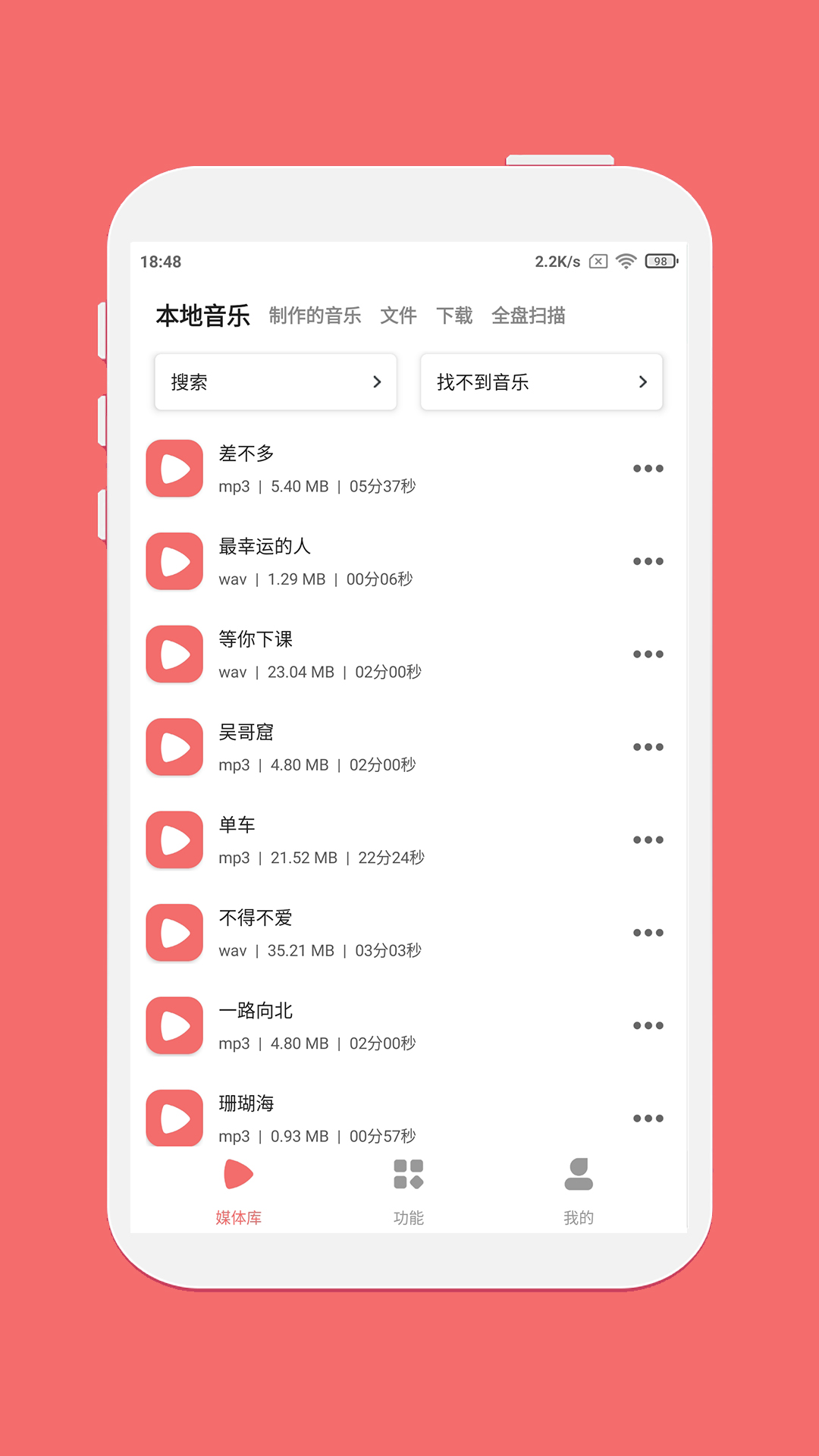Open the options menu for 一路向北

[648, 1026]
